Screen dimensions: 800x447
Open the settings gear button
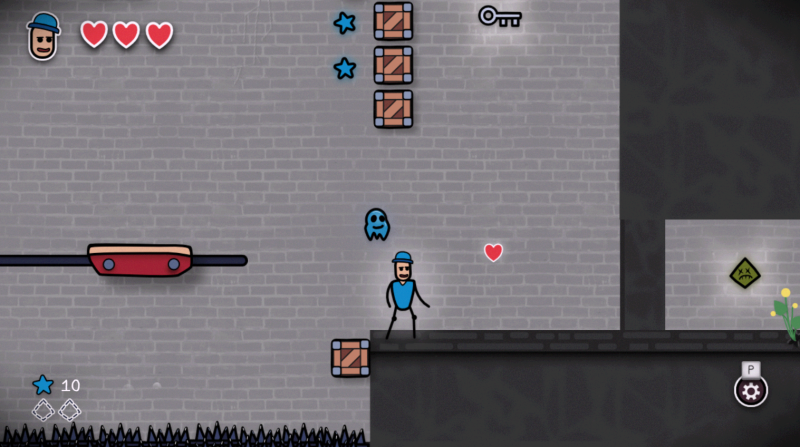click(x=750, y=390)
